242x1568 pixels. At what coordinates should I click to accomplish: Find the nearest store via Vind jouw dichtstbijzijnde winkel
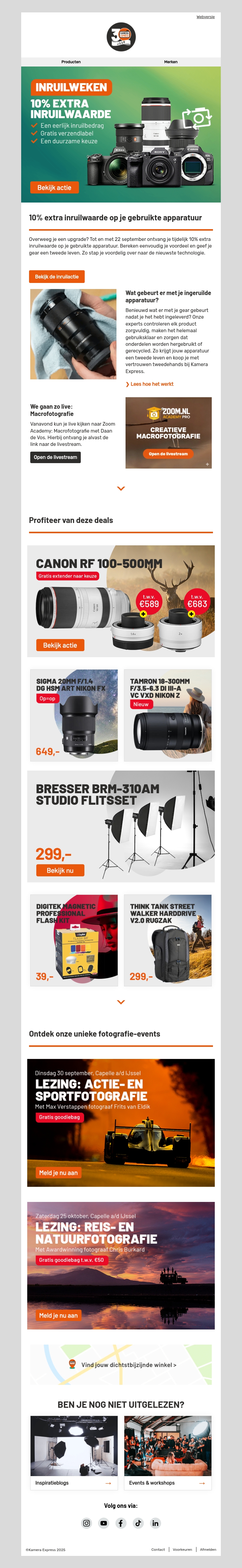pyautogui.click(x=129, y=1365)
